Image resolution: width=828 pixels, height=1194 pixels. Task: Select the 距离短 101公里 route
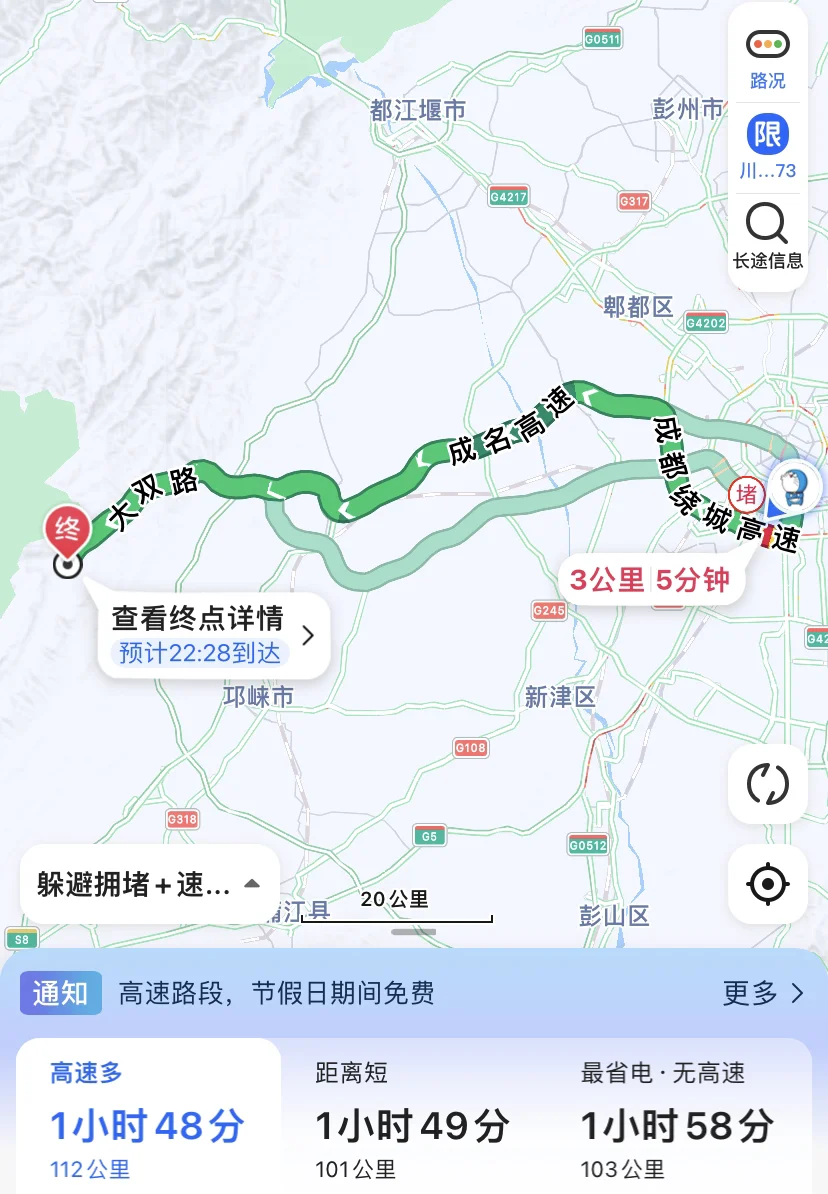413,1118
